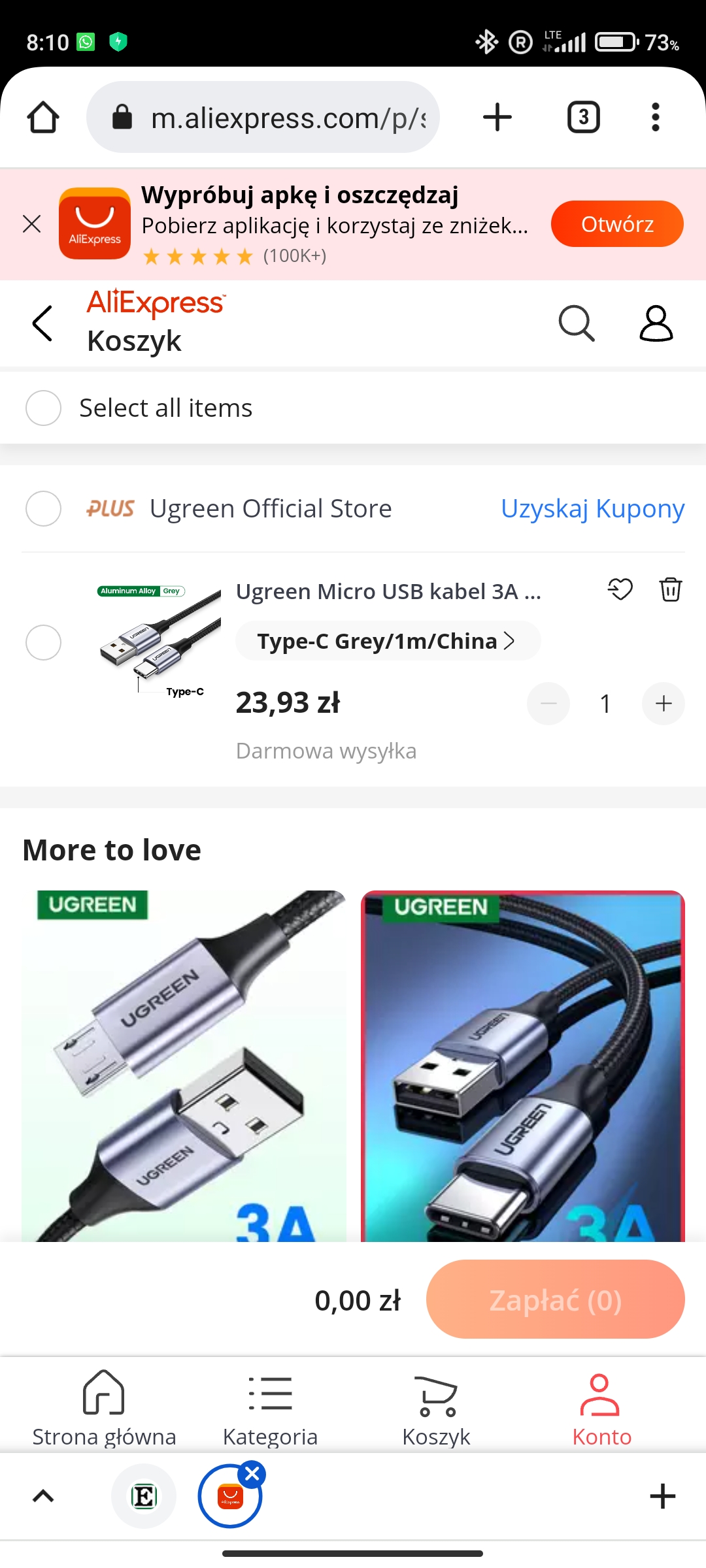Open the browser overflow menu
Viewport: 706px width, 1568px height.
tap(655, 118)
